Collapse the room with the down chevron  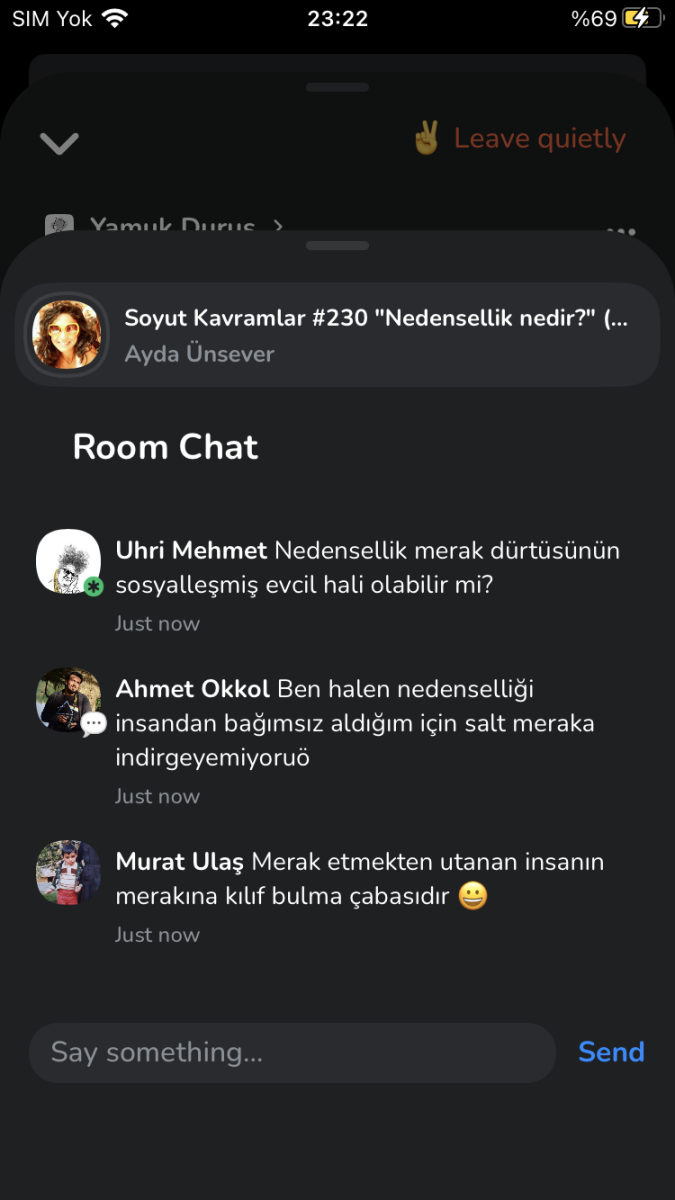click(x=59, y=143)
